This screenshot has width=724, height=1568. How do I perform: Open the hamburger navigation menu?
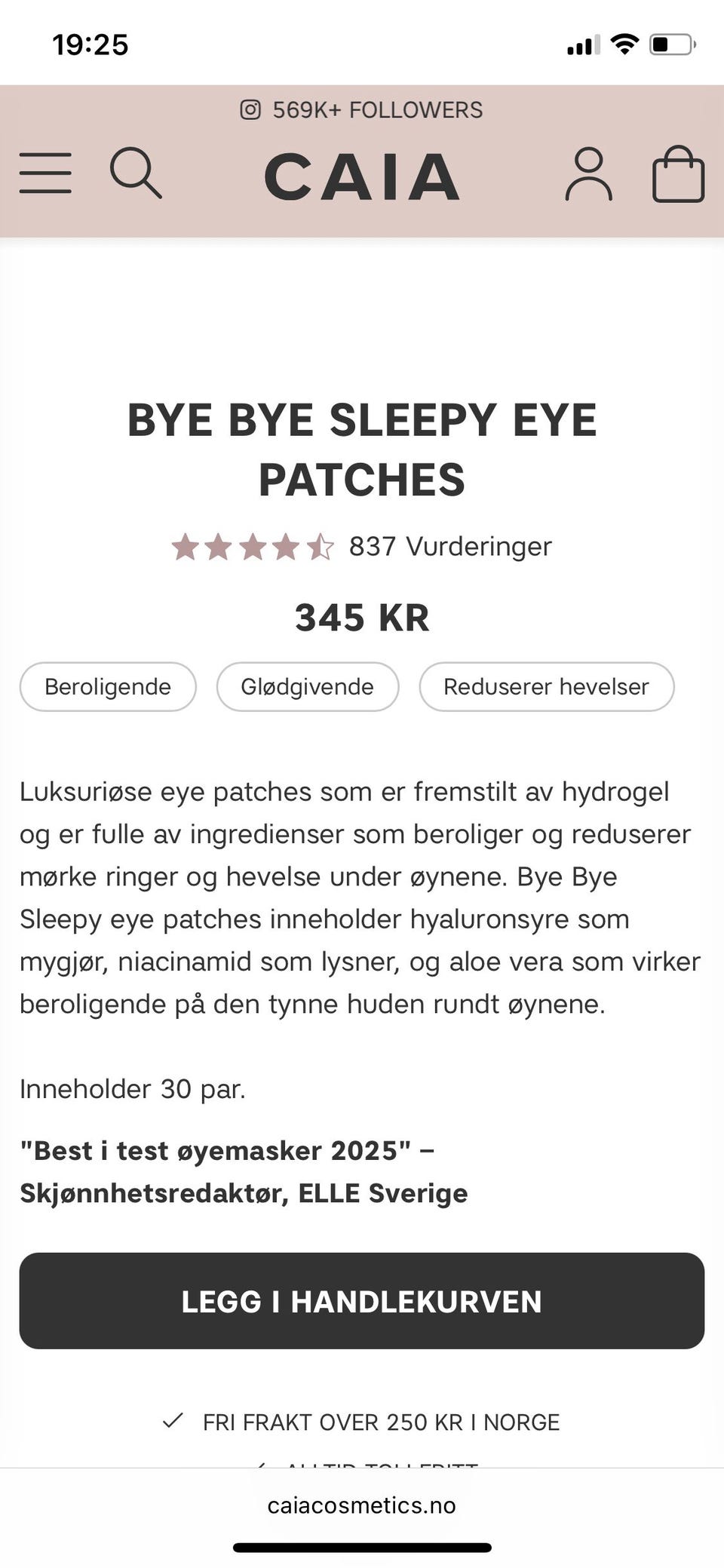[45, 173]
